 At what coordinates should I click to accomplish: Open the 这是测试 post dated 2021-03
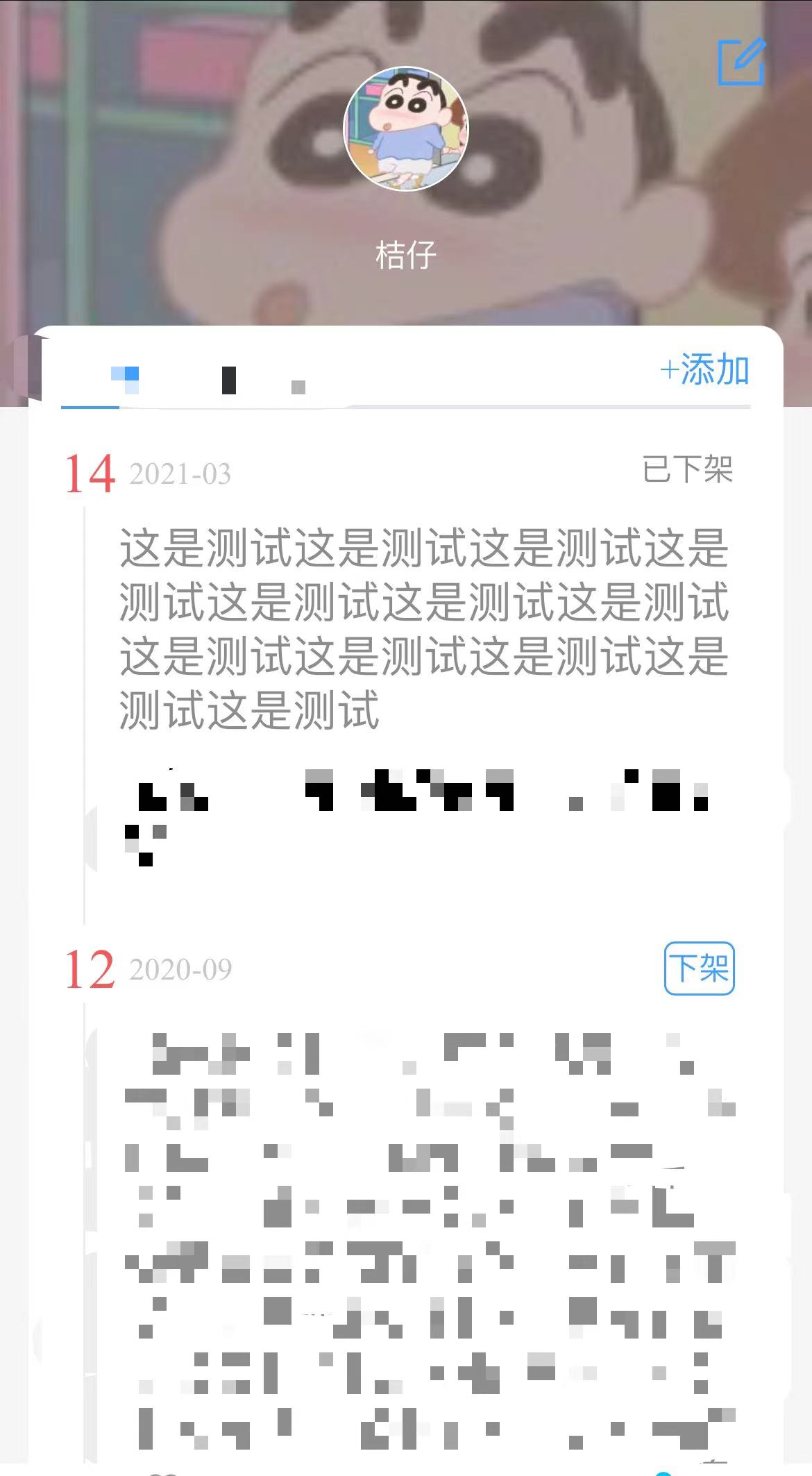[423, 628]
